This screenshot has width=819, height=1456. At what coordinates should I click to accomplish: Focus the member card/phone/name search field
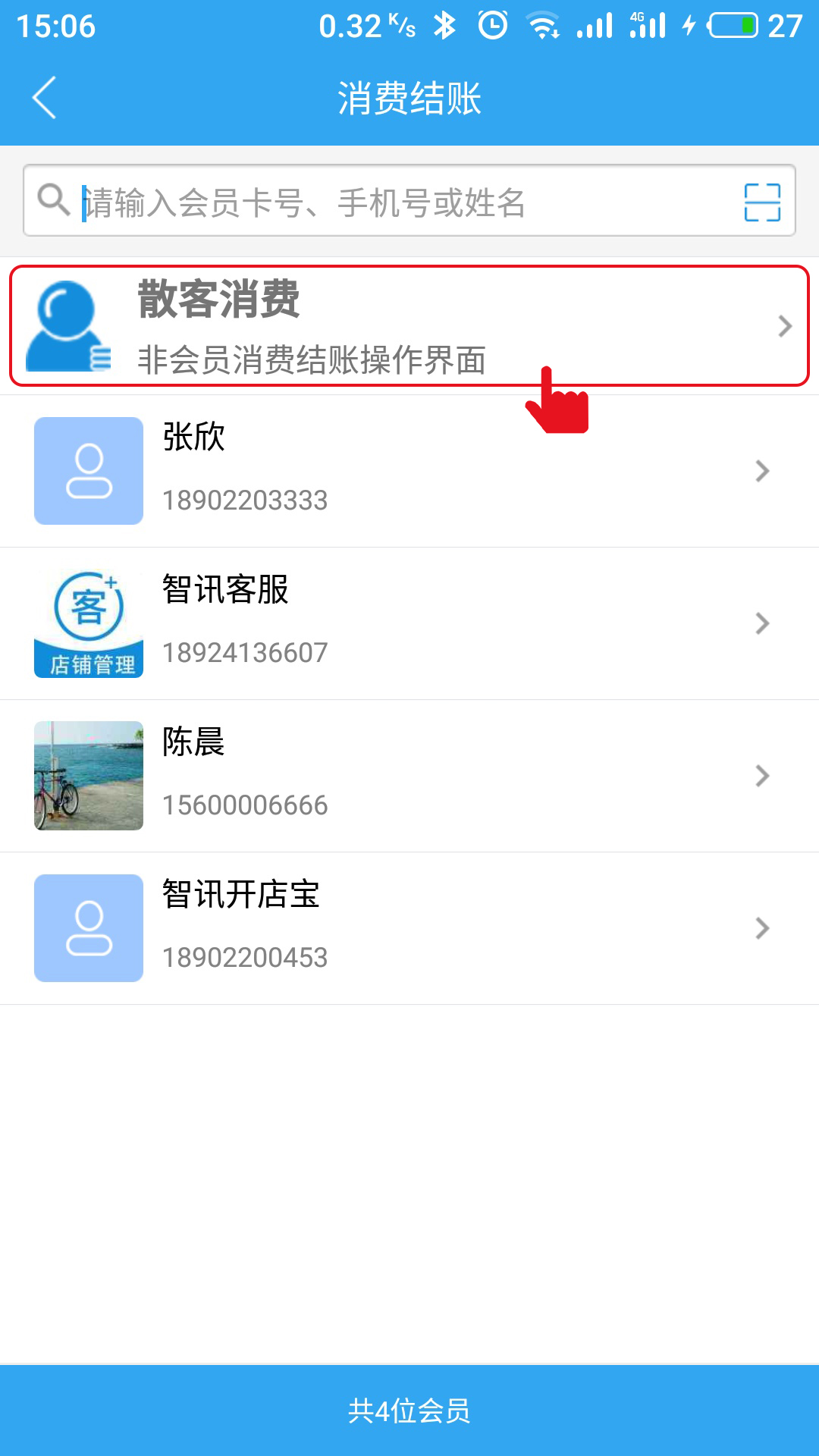pyautogui.click(x=394, y=202)
